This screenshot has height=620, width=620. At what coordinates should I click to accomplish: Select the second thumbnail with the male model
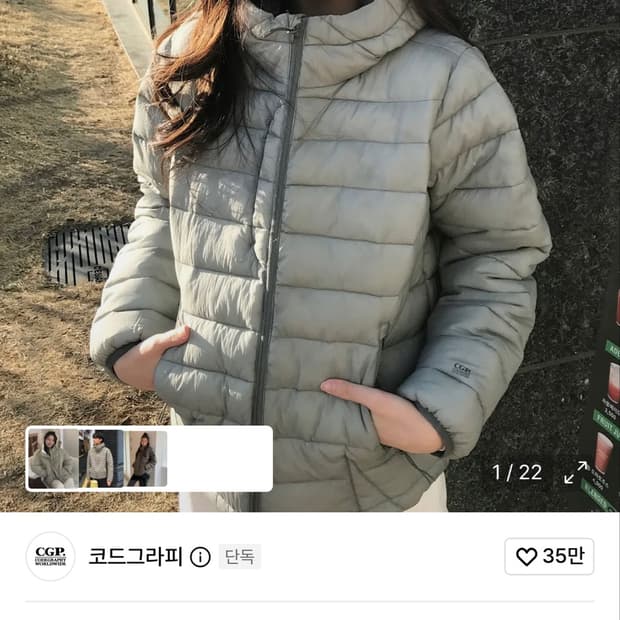click(102, 459)
